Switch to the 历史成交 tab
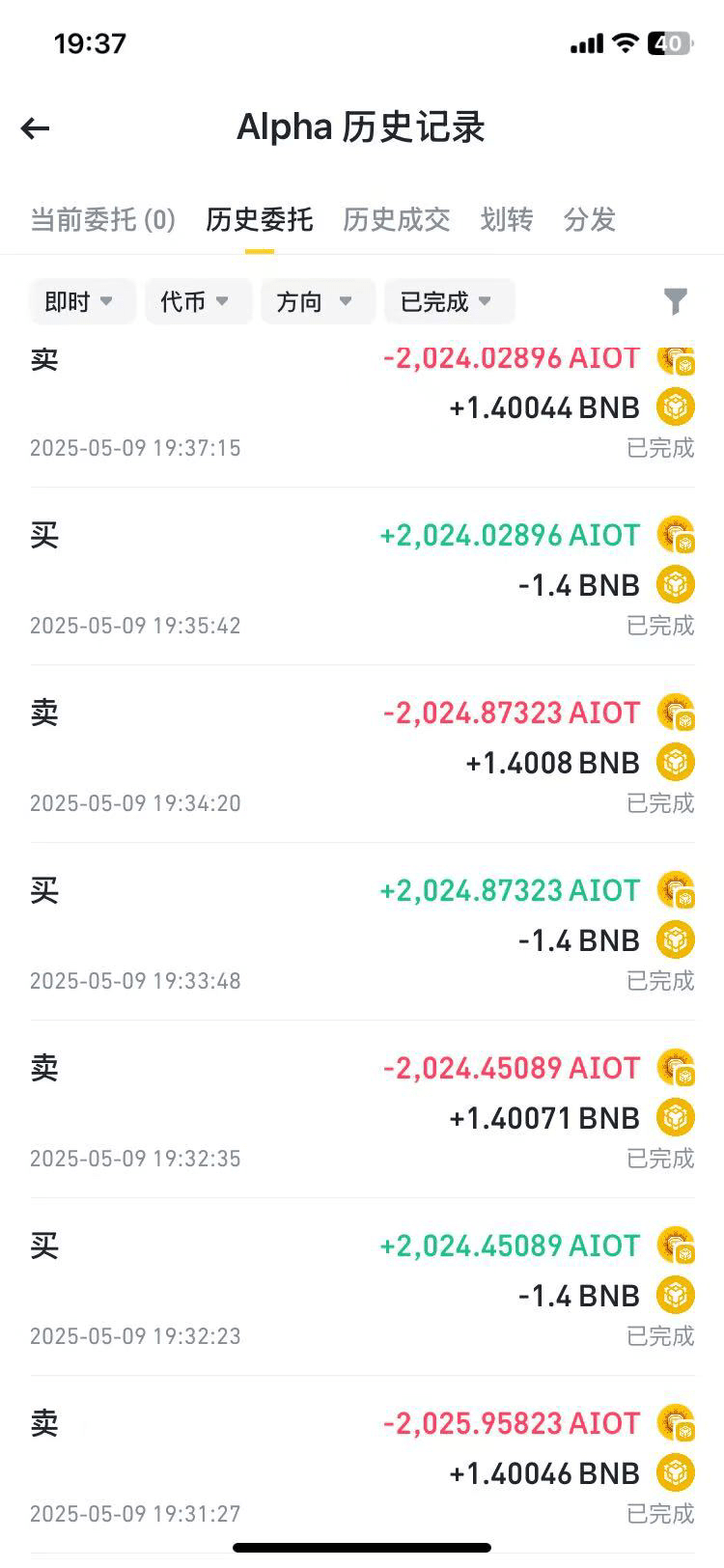724x1568 pixels. click(x=397, y=220)
